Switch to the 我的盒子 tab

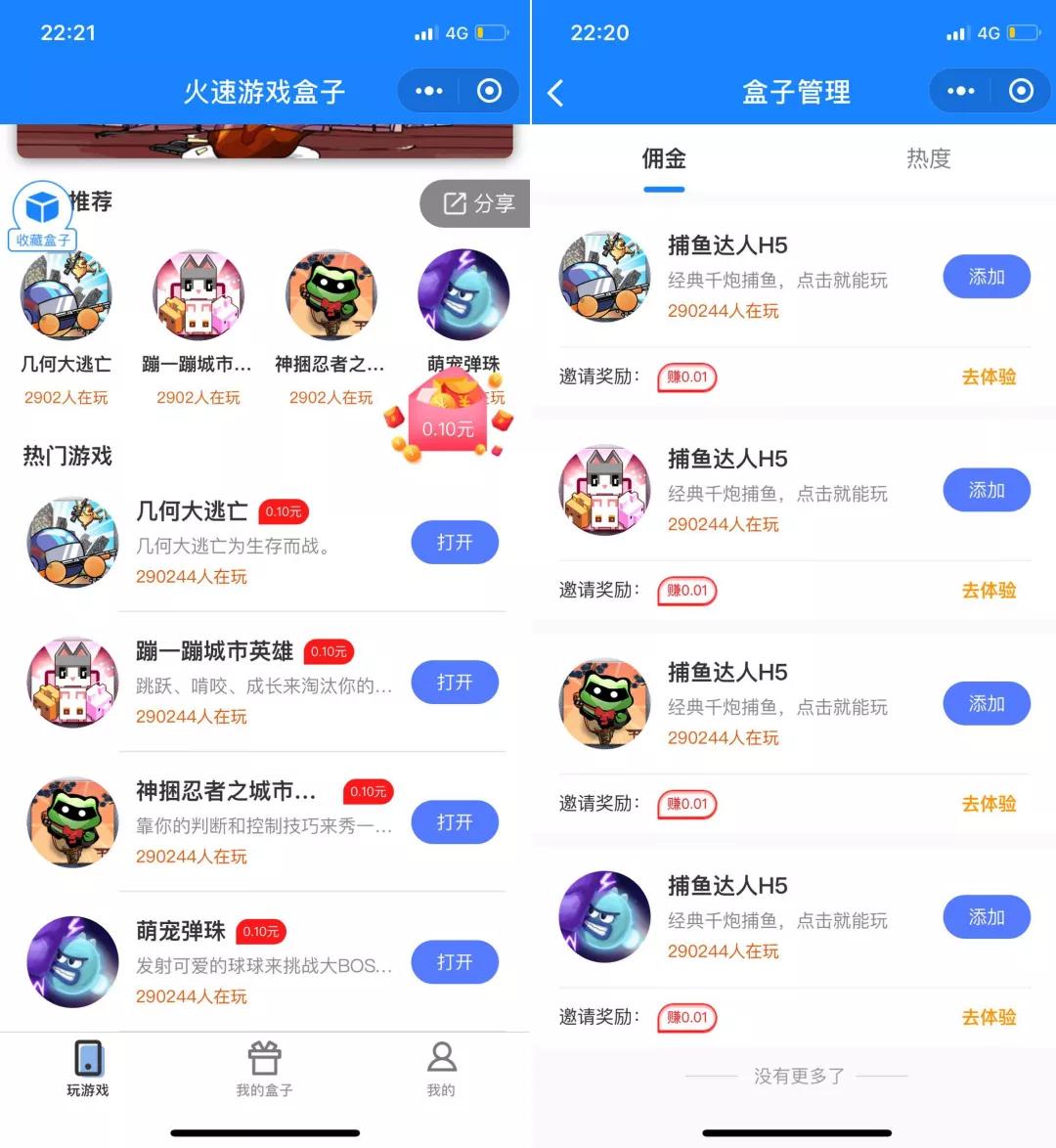click(264, 1069)
